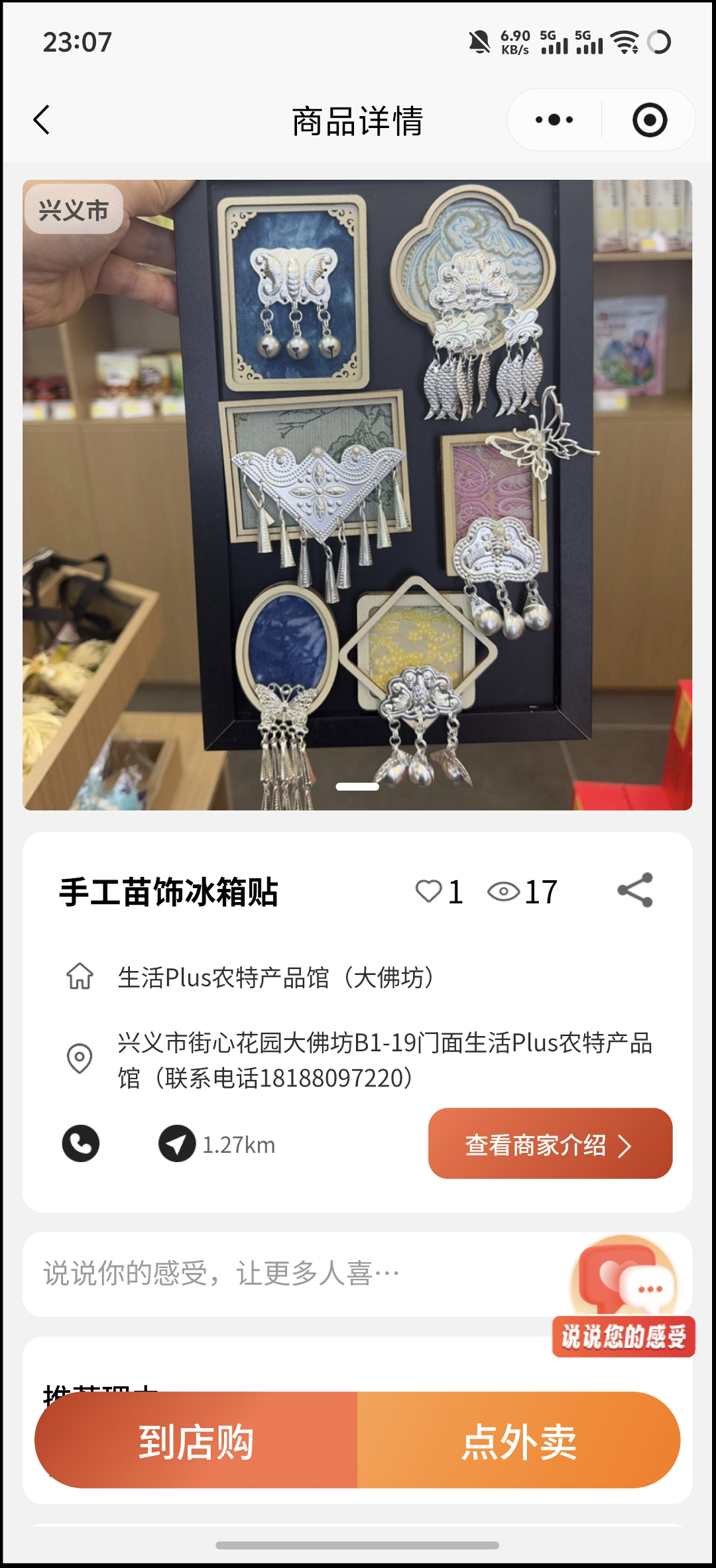Close the mini program with the circle button
Viewport: 716px width, 1568px height.
point(649,120)
